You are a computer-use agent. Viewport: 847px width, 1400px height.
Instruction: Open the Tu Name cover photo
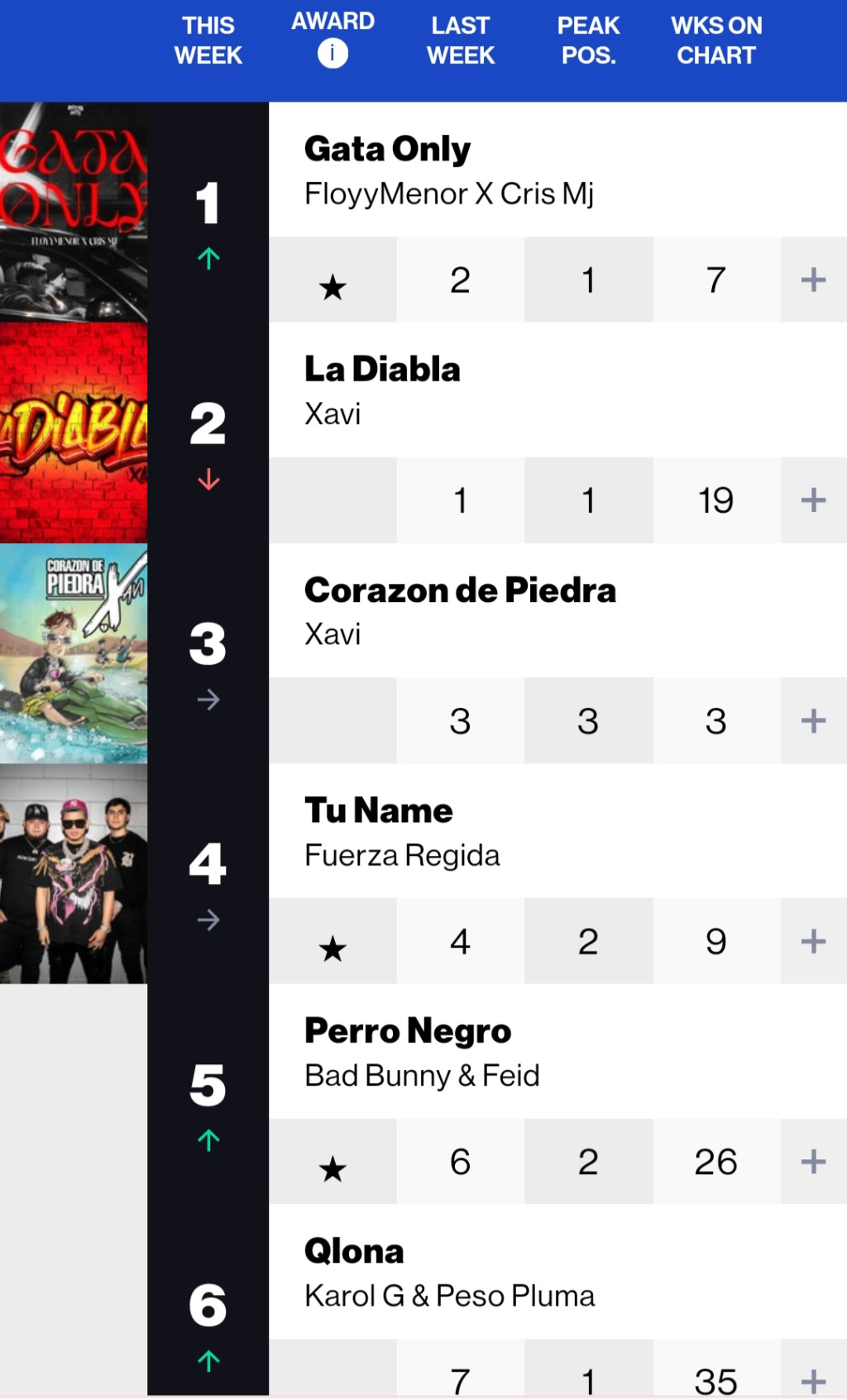pos(74,873)
